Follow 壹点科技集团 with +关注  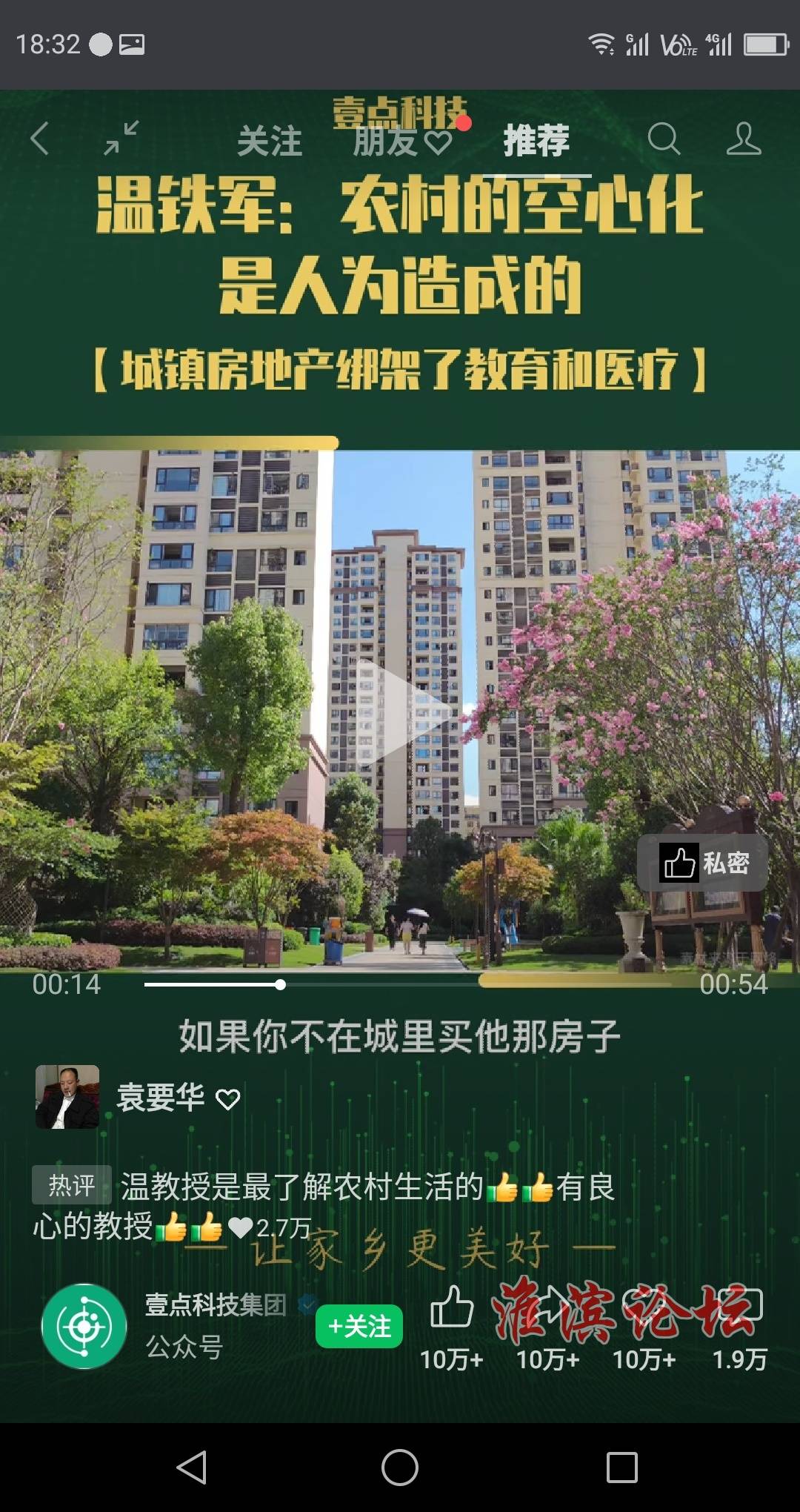click(359, 1326)
